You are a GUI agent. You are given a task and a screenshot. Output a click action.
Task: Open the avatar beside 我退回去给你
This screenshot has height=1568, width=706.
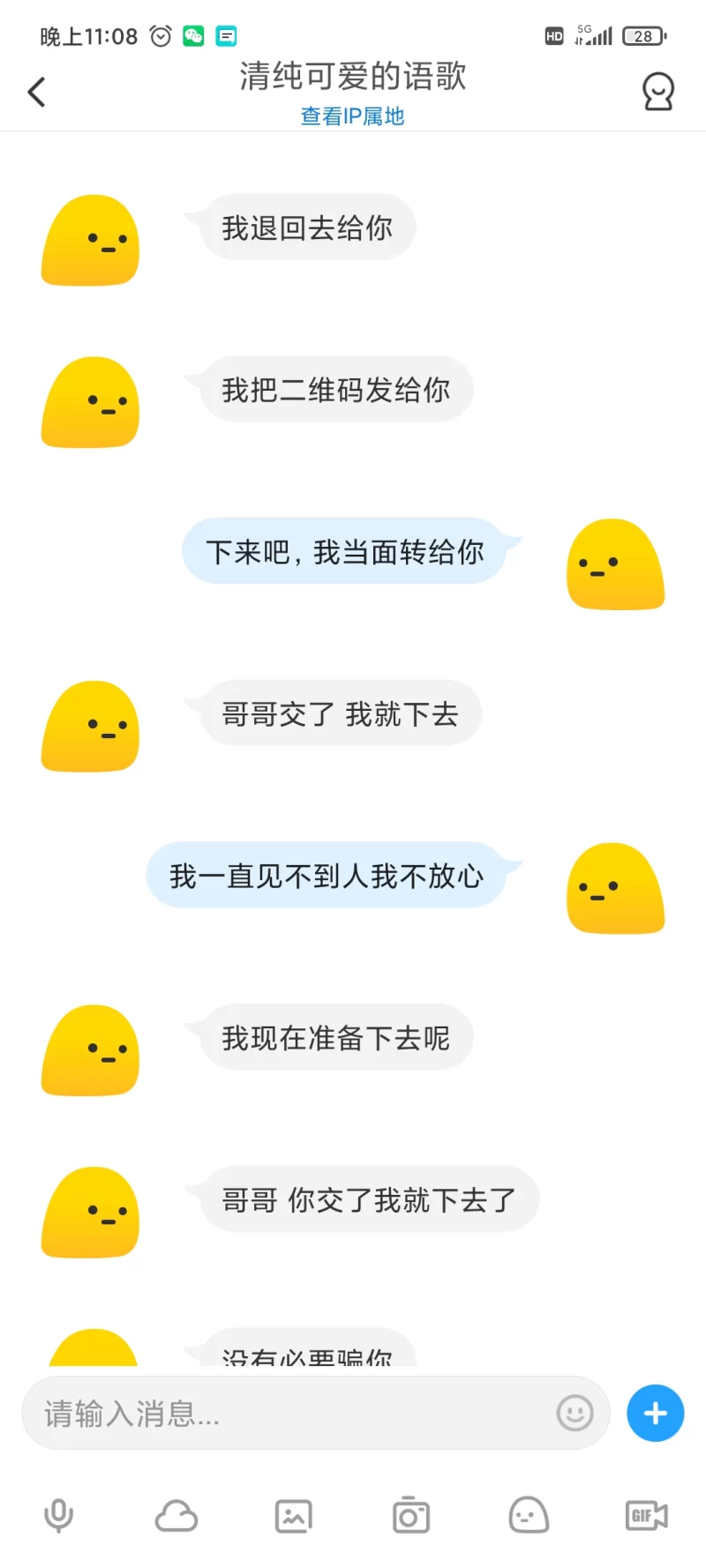click(x=90, y=241)
